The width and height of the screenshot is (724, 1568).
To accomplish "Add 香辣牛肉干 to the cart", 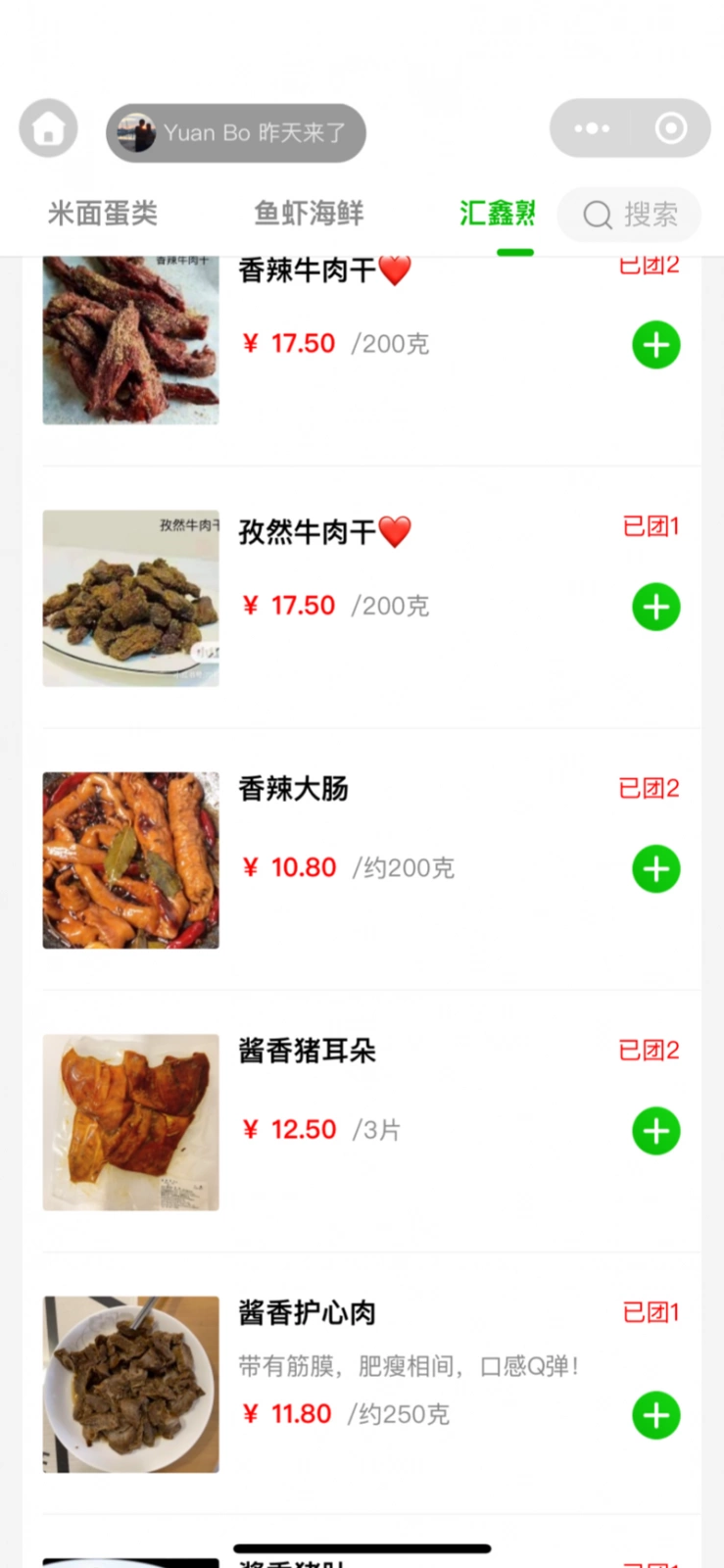I will click(656, 345).
